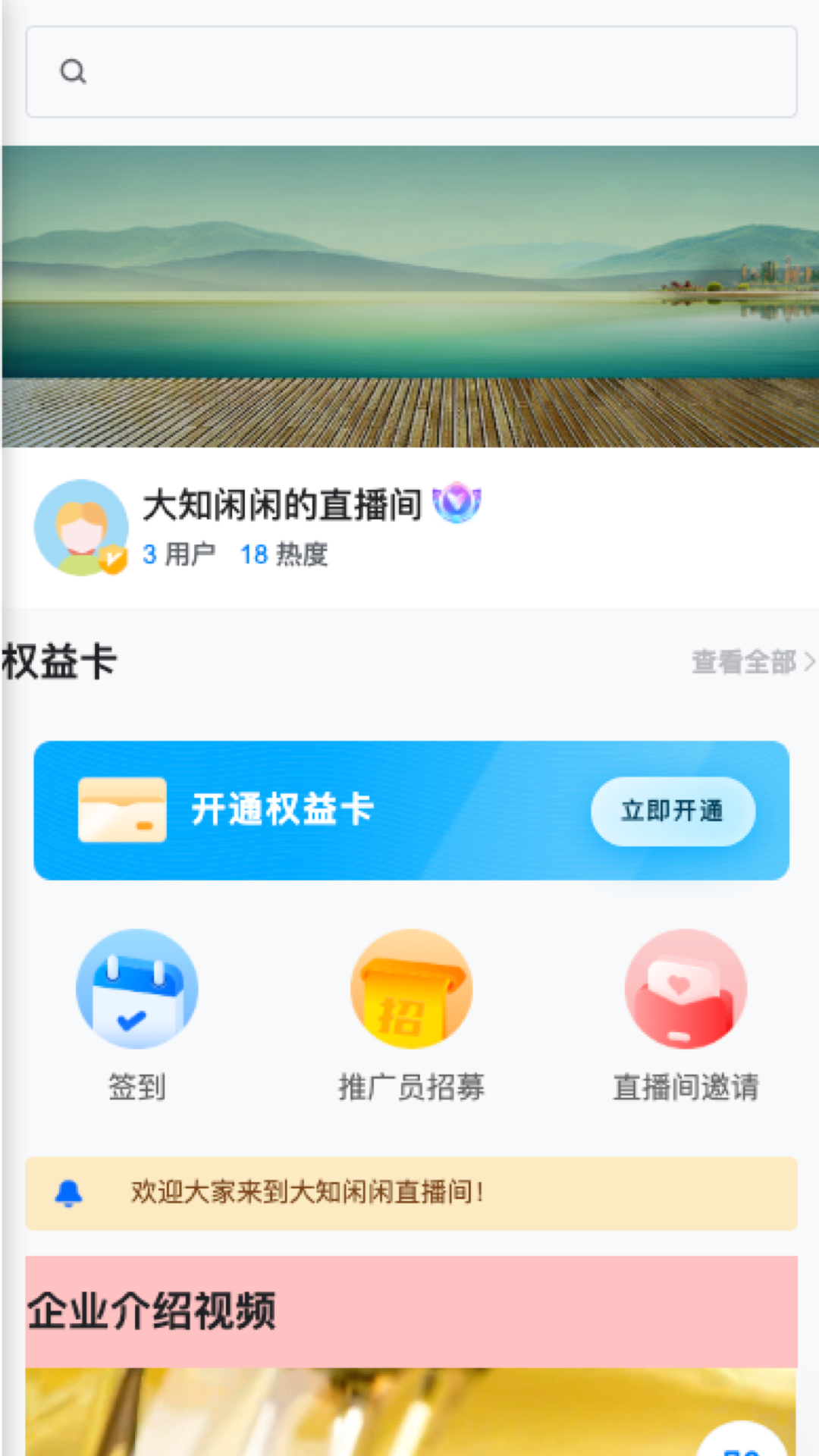
Task: Click the room title 大知闲闲的直播间
Action: click(x=284, y=502)
